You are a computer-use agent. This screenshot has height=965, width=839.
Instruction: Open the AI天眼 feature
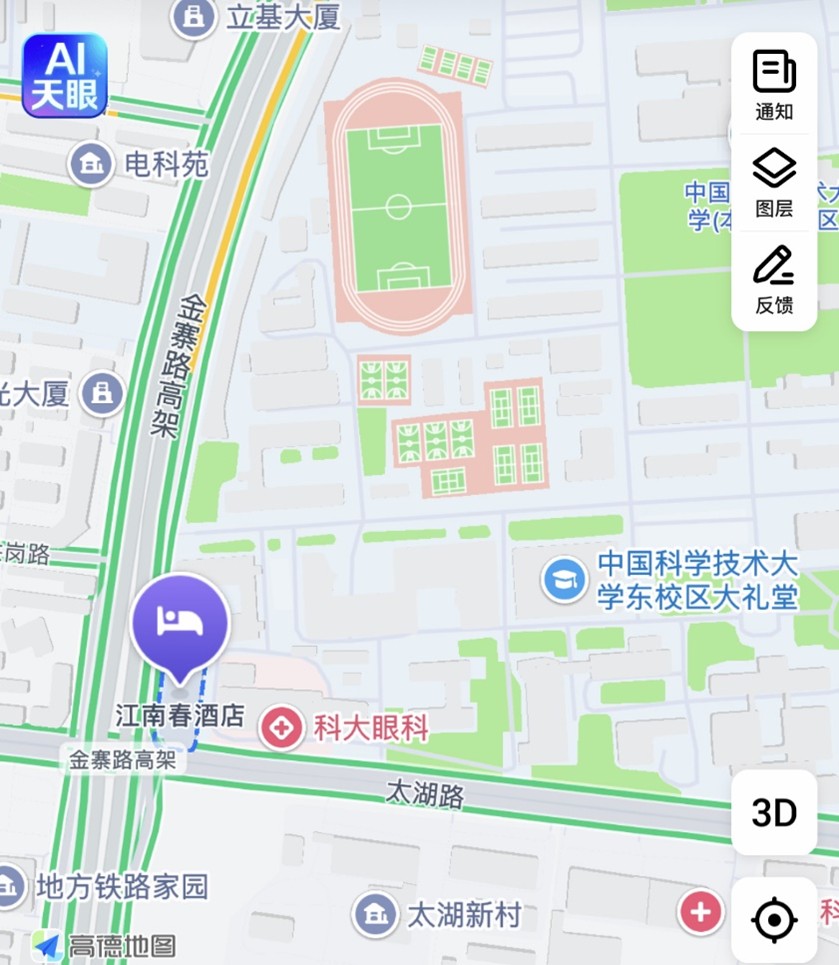65,76
